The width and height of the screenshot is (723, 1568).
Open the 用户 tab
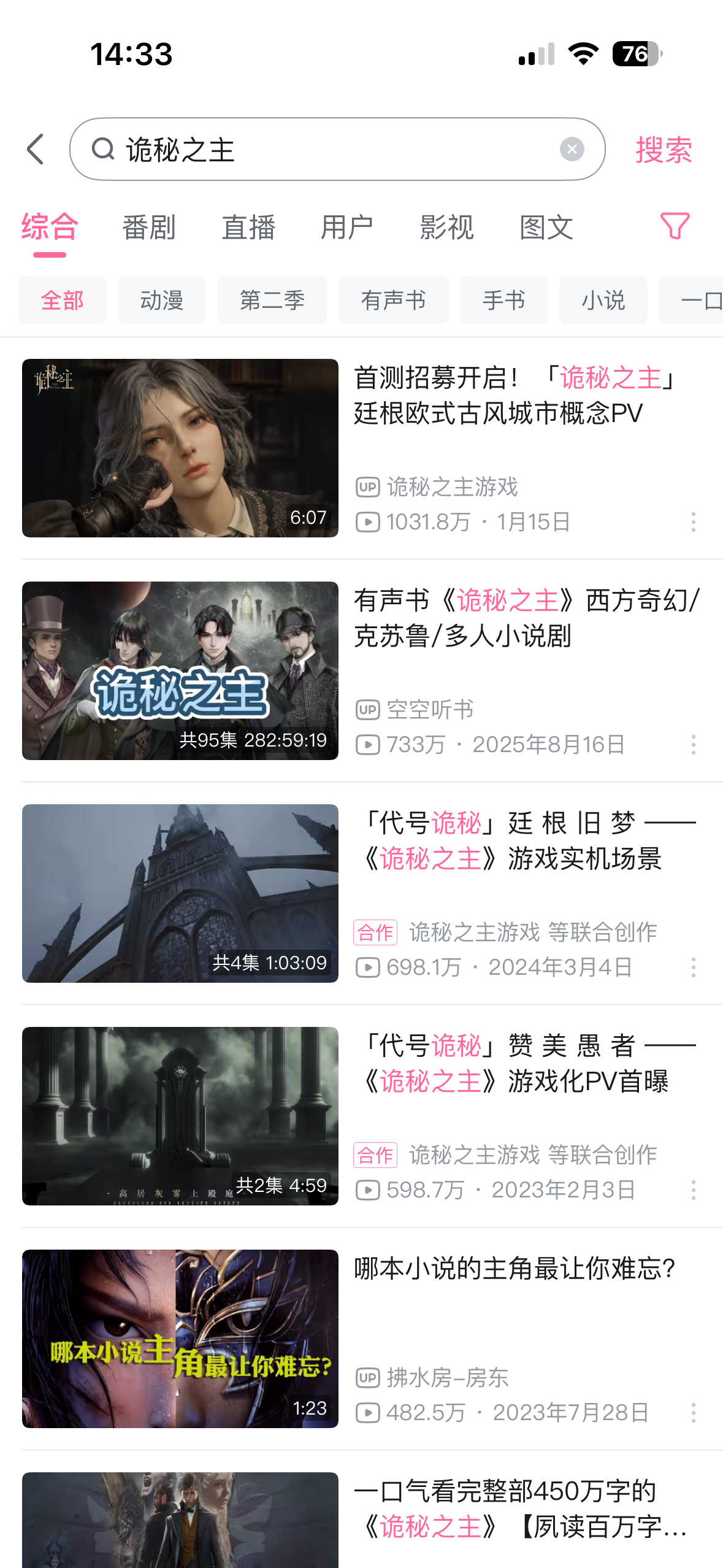pos(347,228)
